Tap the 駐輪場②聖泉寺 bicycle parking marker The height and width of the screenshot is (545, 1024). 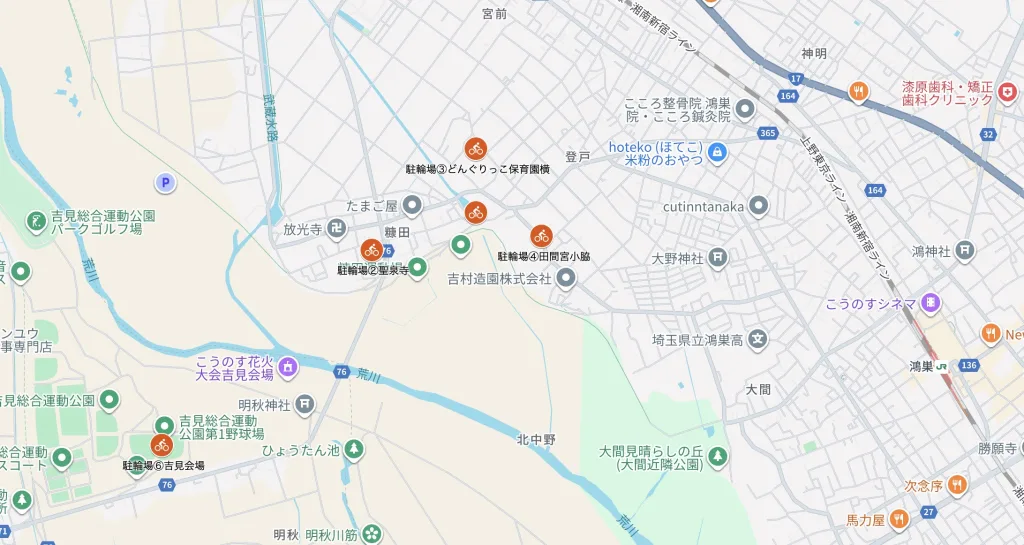tap(372, 250)
